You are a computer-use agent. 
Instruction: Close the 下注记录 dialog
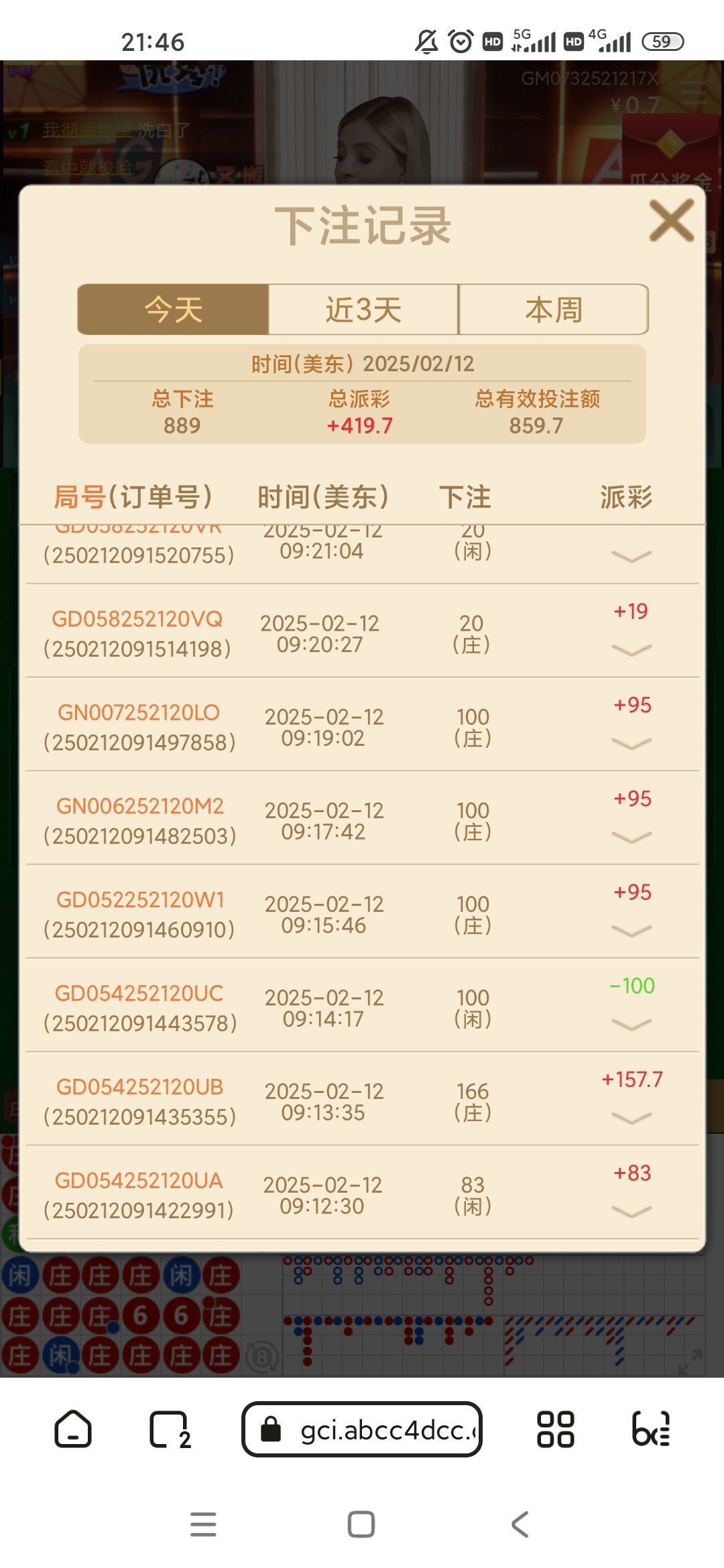click(x=671, y=220)
